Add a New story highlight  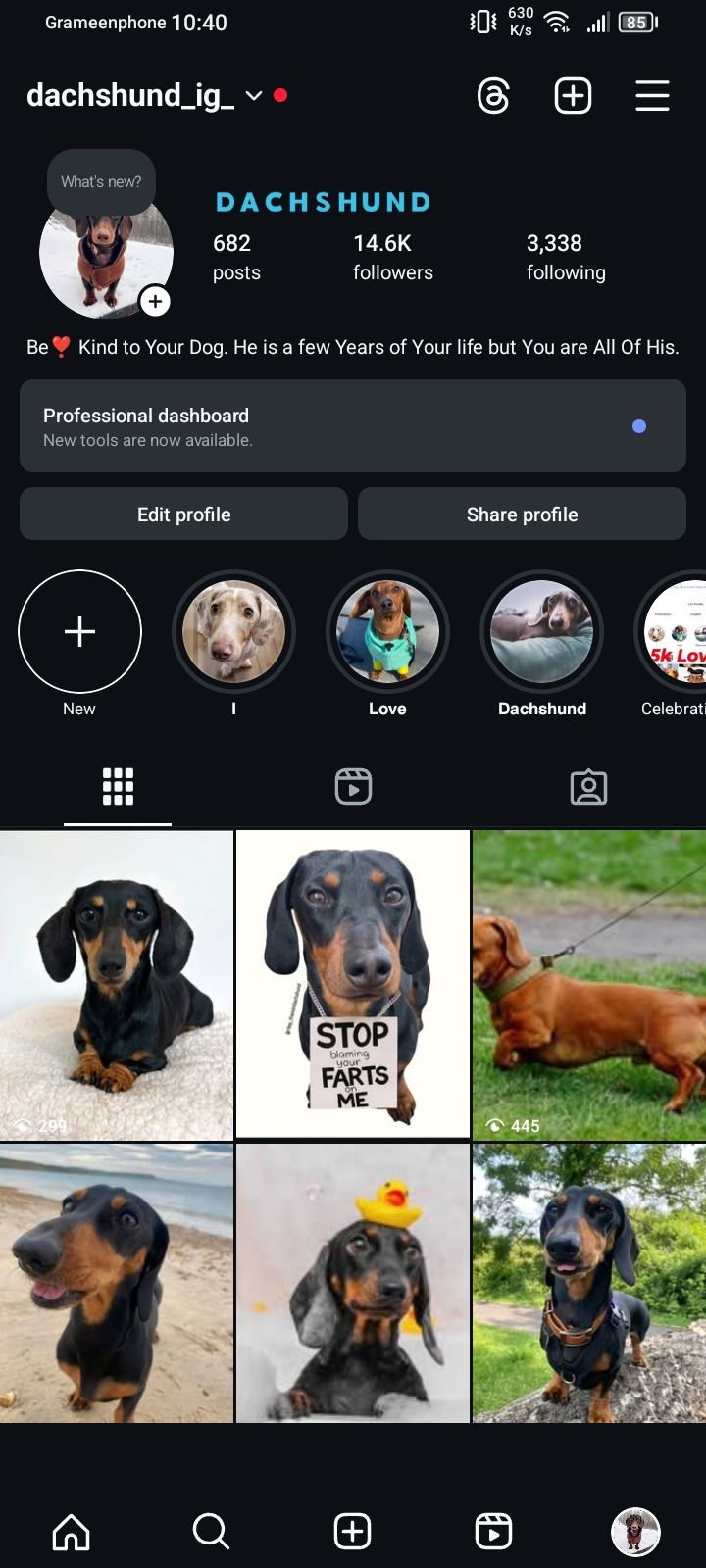tap(79, 632)
